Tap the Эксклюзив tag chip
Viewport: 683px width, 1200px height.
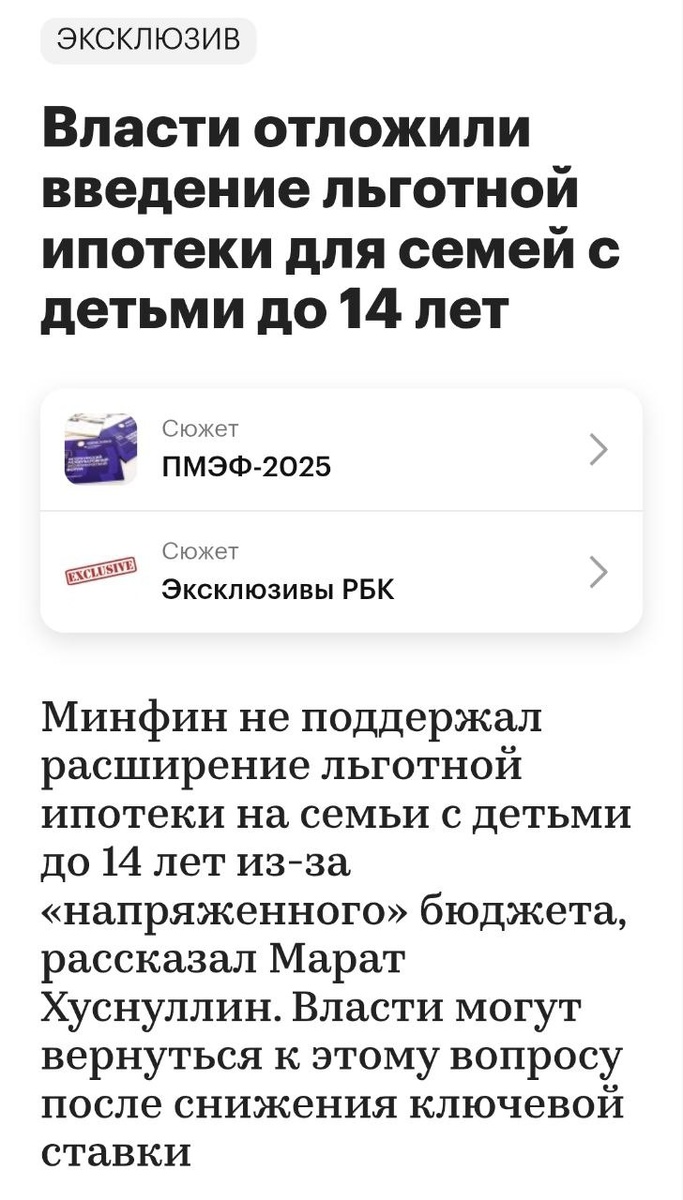tap(148, 40)
